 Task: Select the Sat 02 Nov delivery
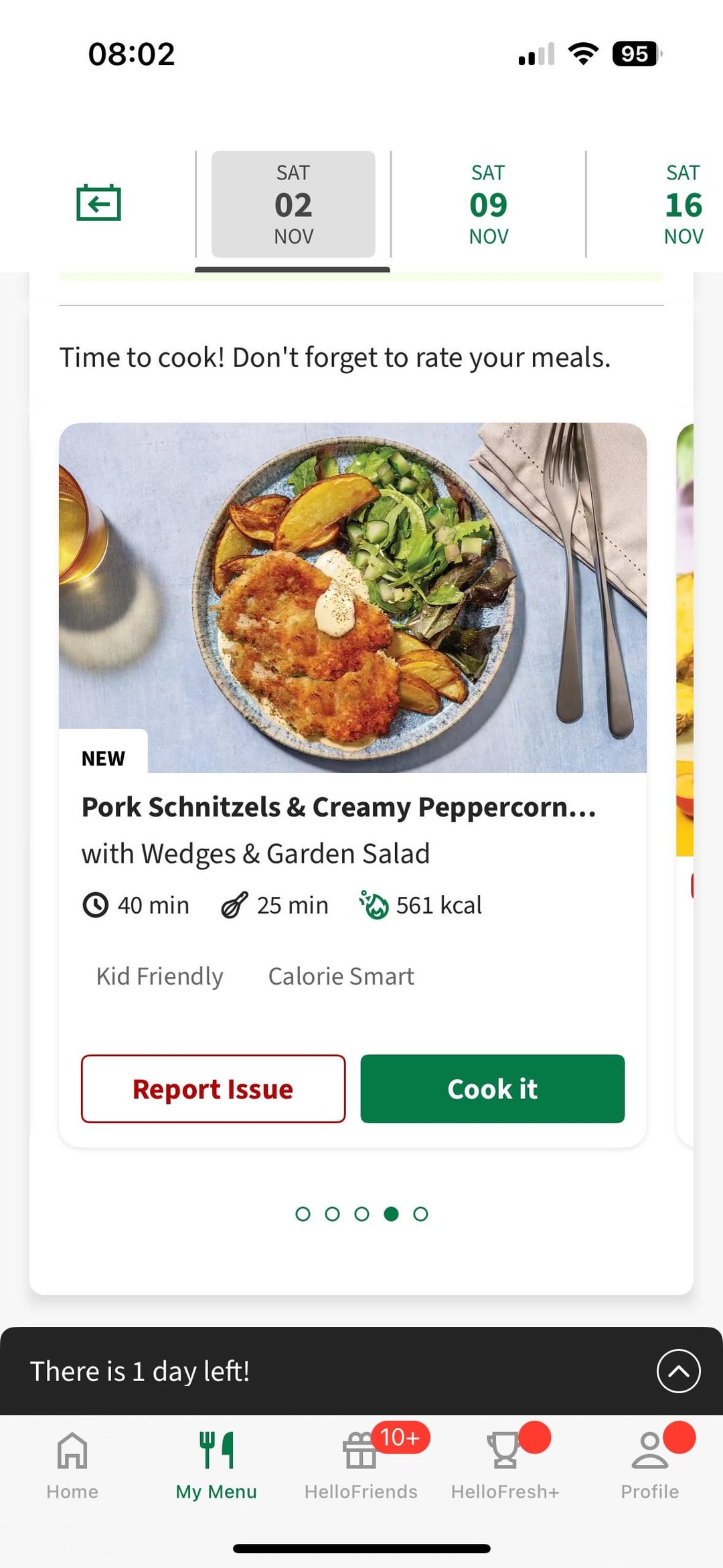(x=293, y=204)
